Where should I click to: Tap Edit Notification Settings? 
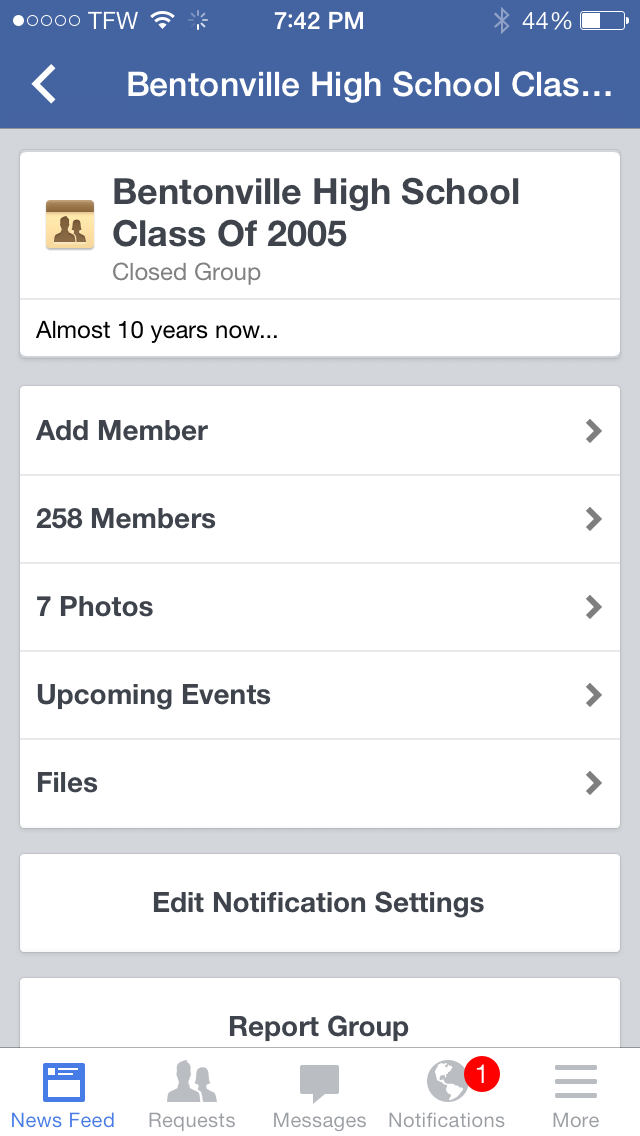tap(320, 903)
